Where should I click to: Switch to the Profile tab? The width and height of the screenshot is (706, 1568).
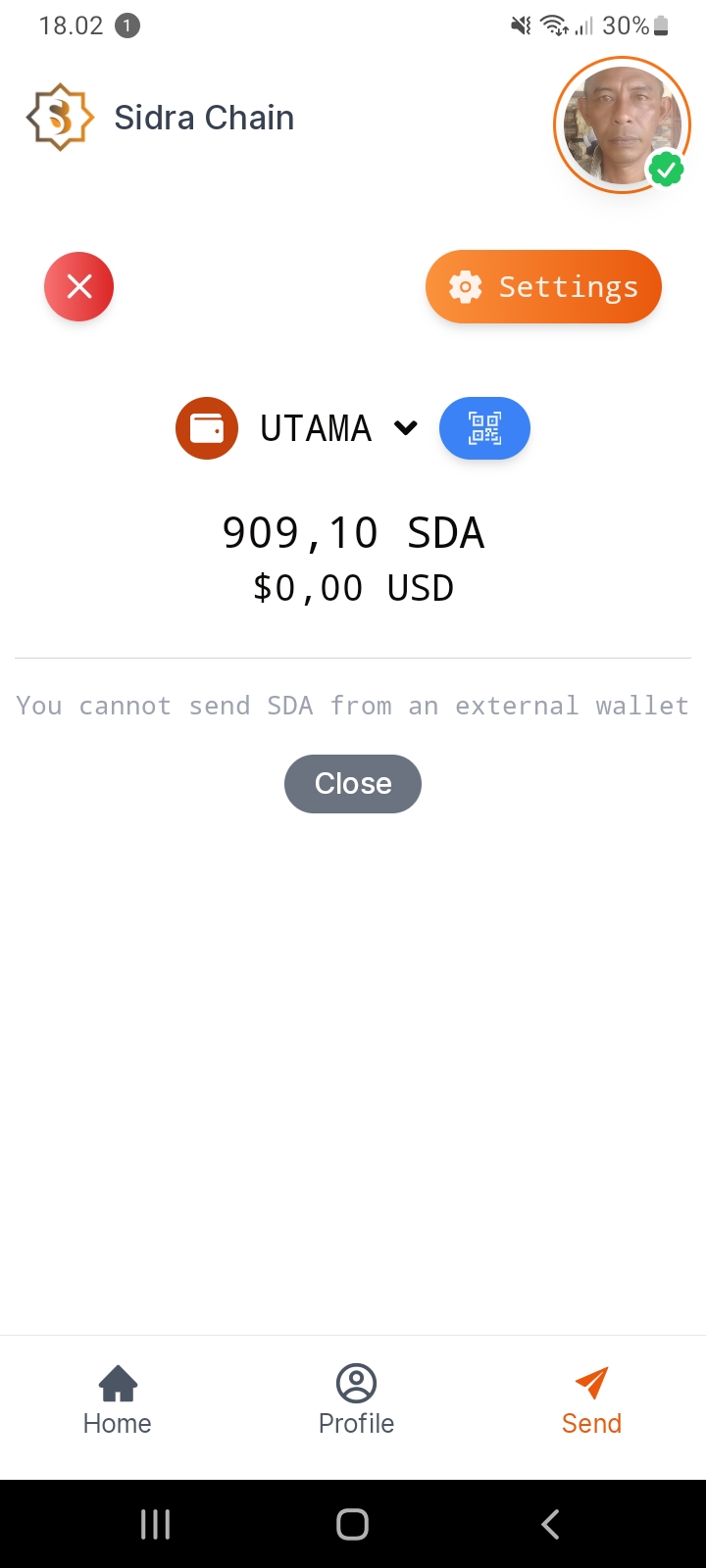[x=356, y=1400]
